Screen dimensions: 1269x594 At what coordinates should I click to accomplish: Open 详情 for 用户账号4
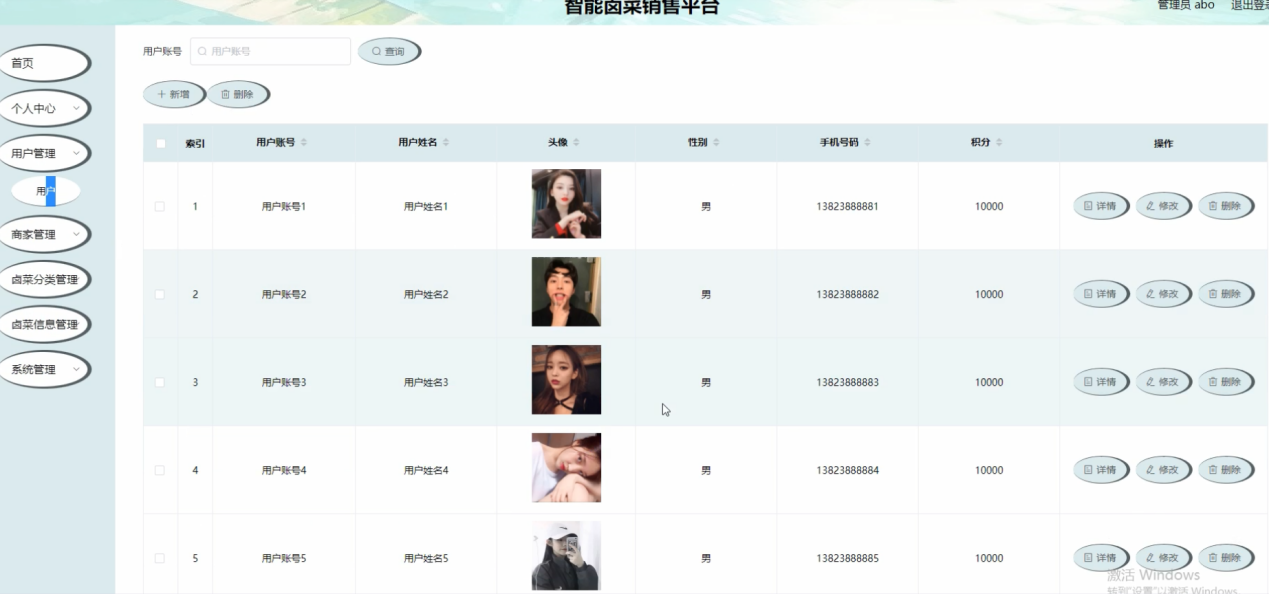point(1100,470)
